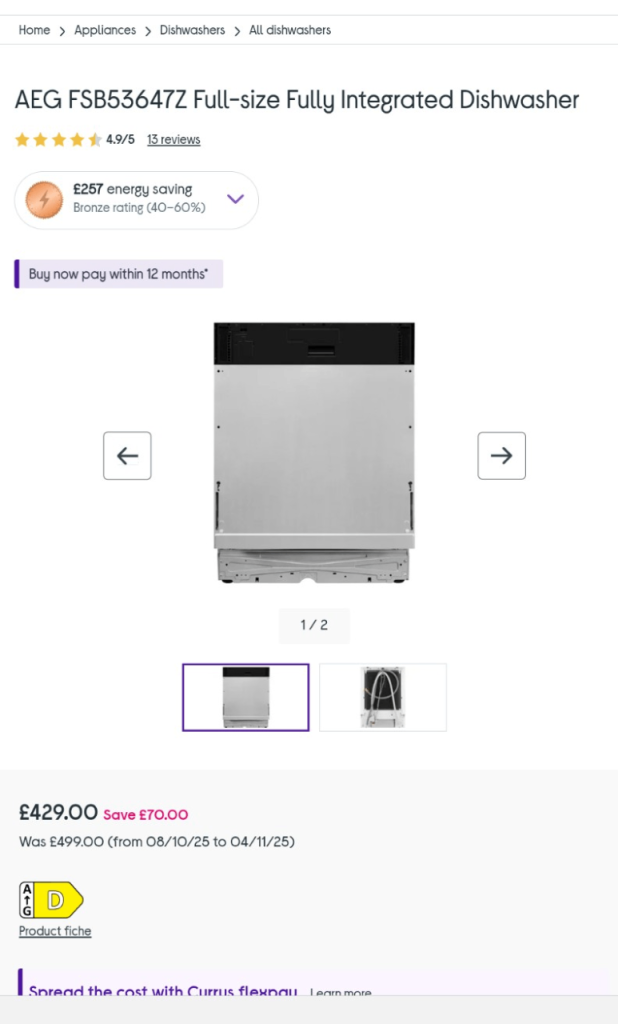The image size is (618, 1024).
Task: Open the Dishwashers breadcrumb
Action: [192, 30]
